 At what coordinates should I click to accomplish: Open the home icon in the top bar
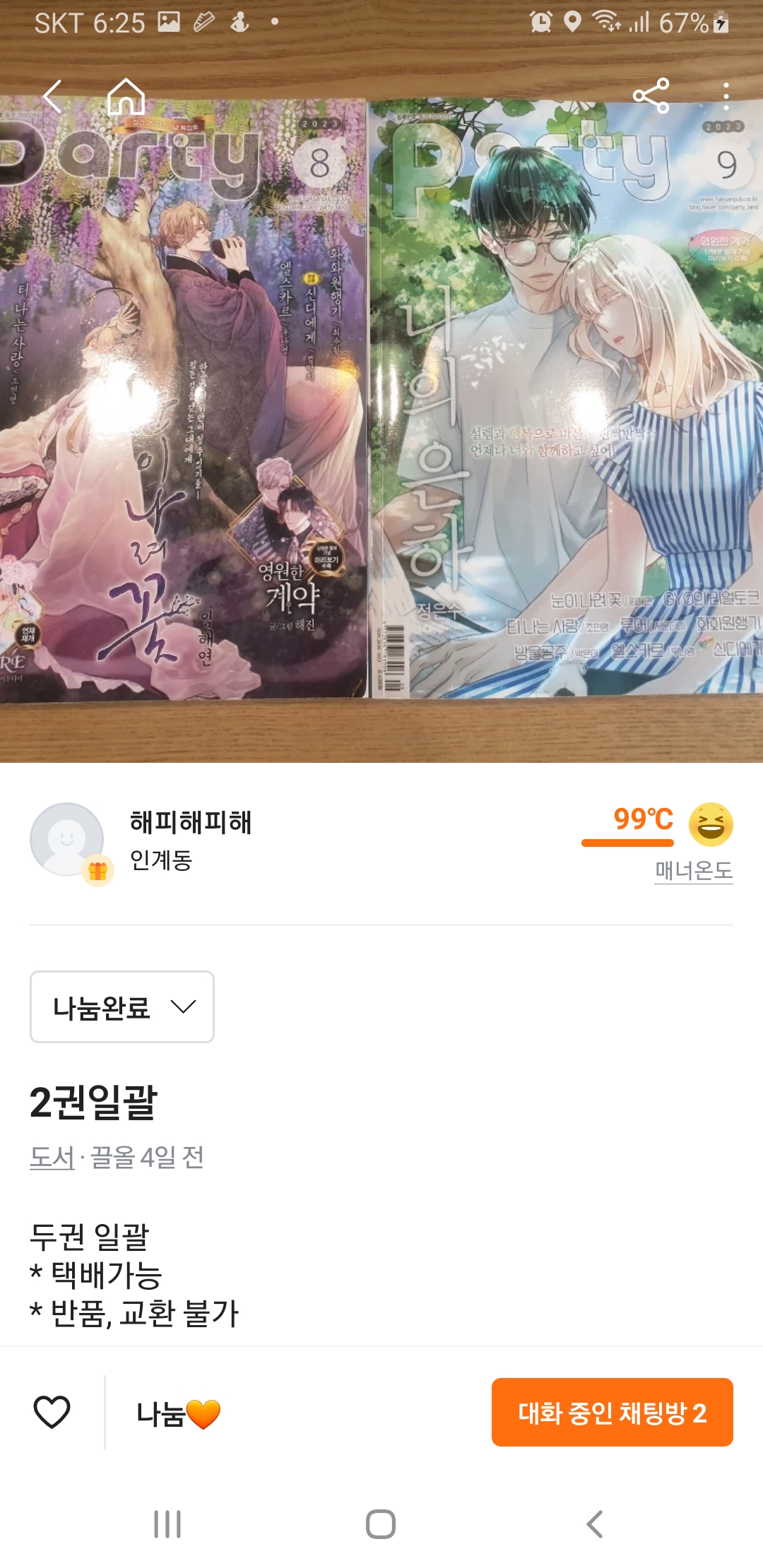click(x=126, y=96)
